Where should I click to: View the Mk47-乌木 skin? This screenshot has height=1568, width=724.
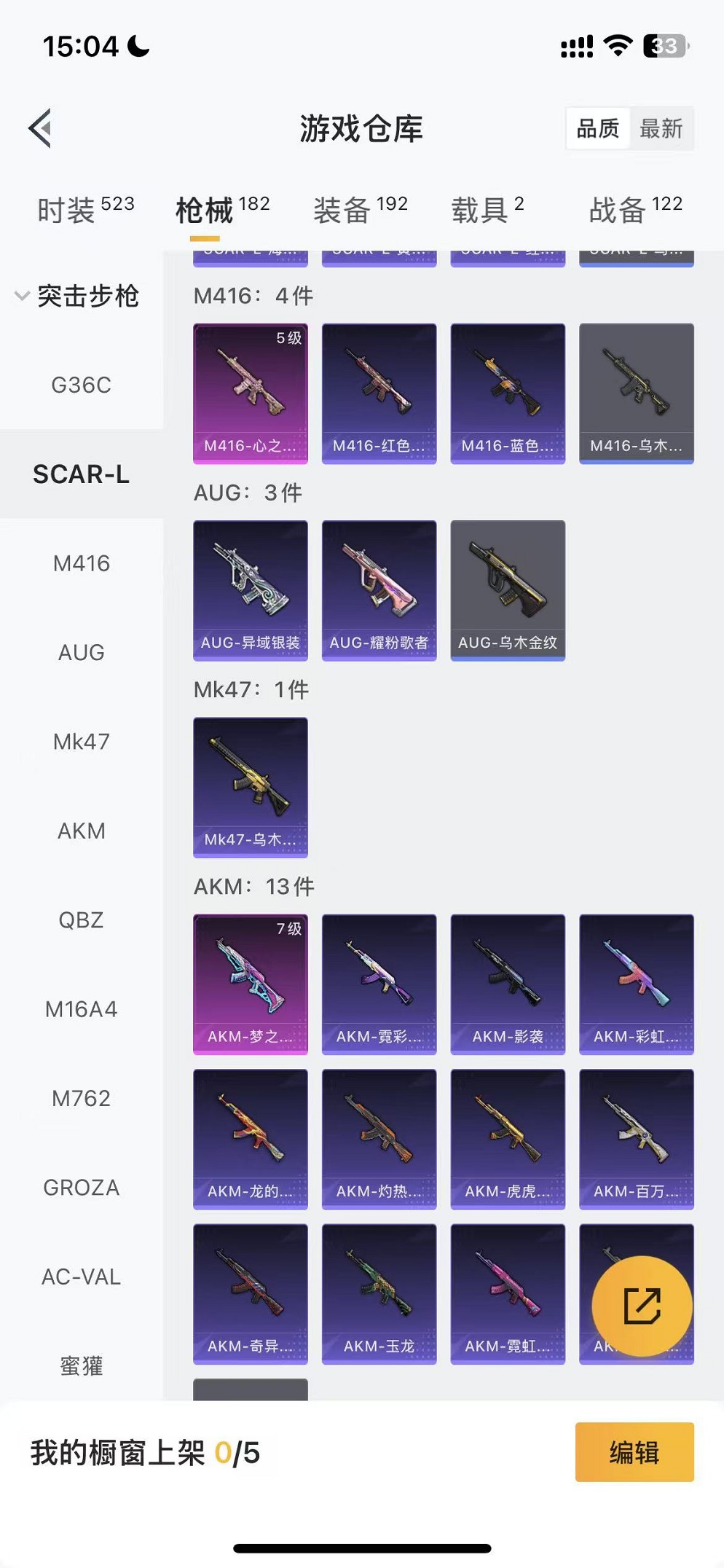pos(250,787)
